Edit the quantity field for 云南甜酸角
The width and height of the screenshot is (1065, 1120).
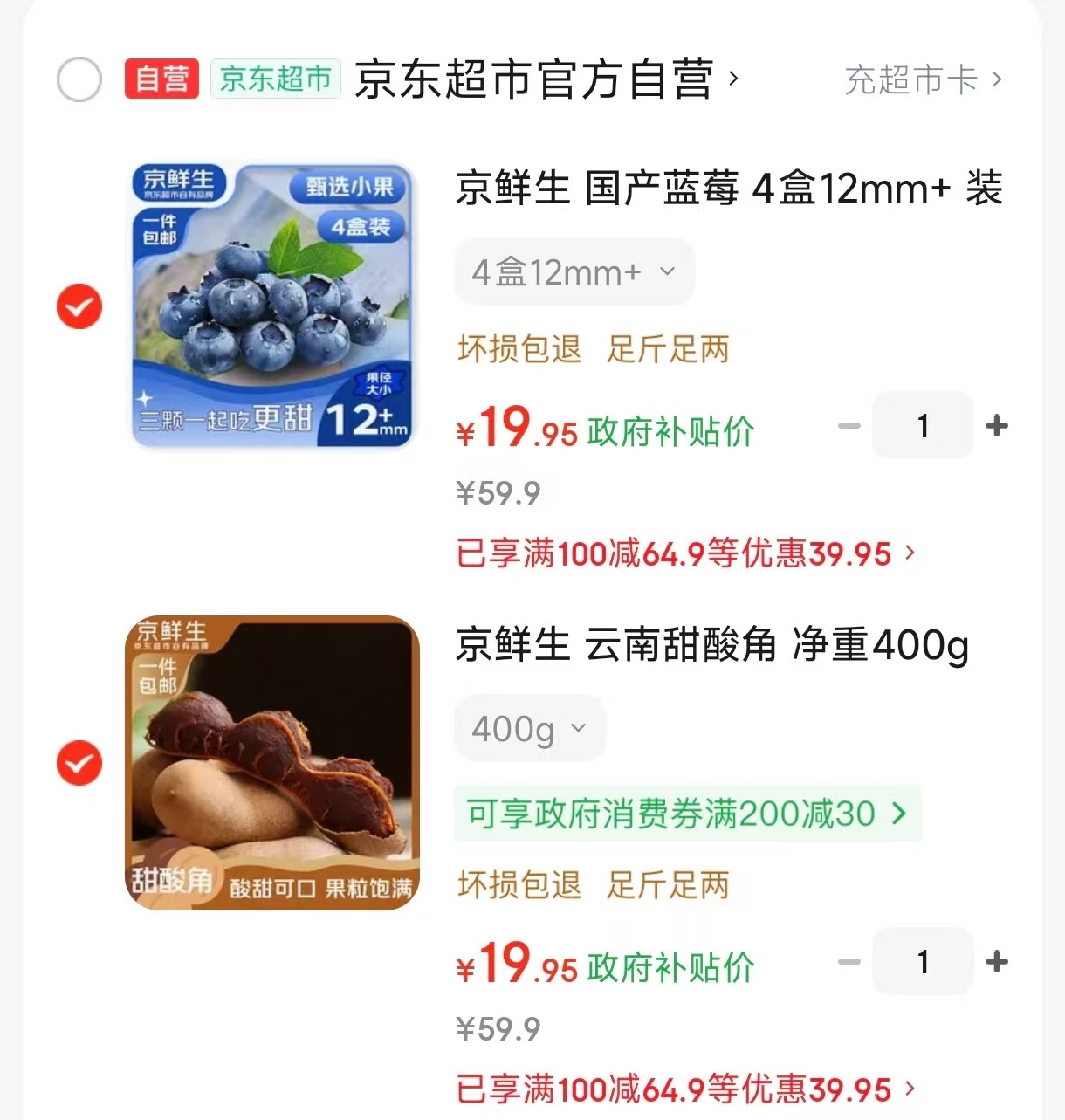coord(923,962)
